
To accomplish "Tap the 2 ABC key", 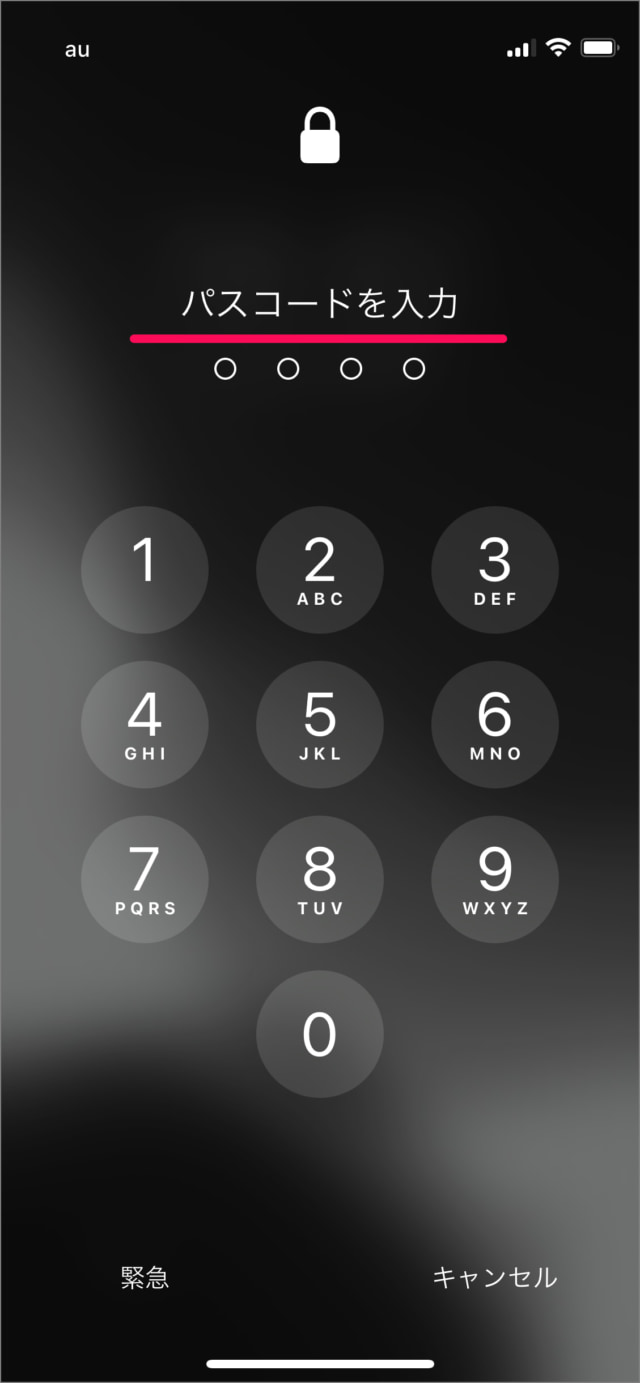I will [320, 570].
